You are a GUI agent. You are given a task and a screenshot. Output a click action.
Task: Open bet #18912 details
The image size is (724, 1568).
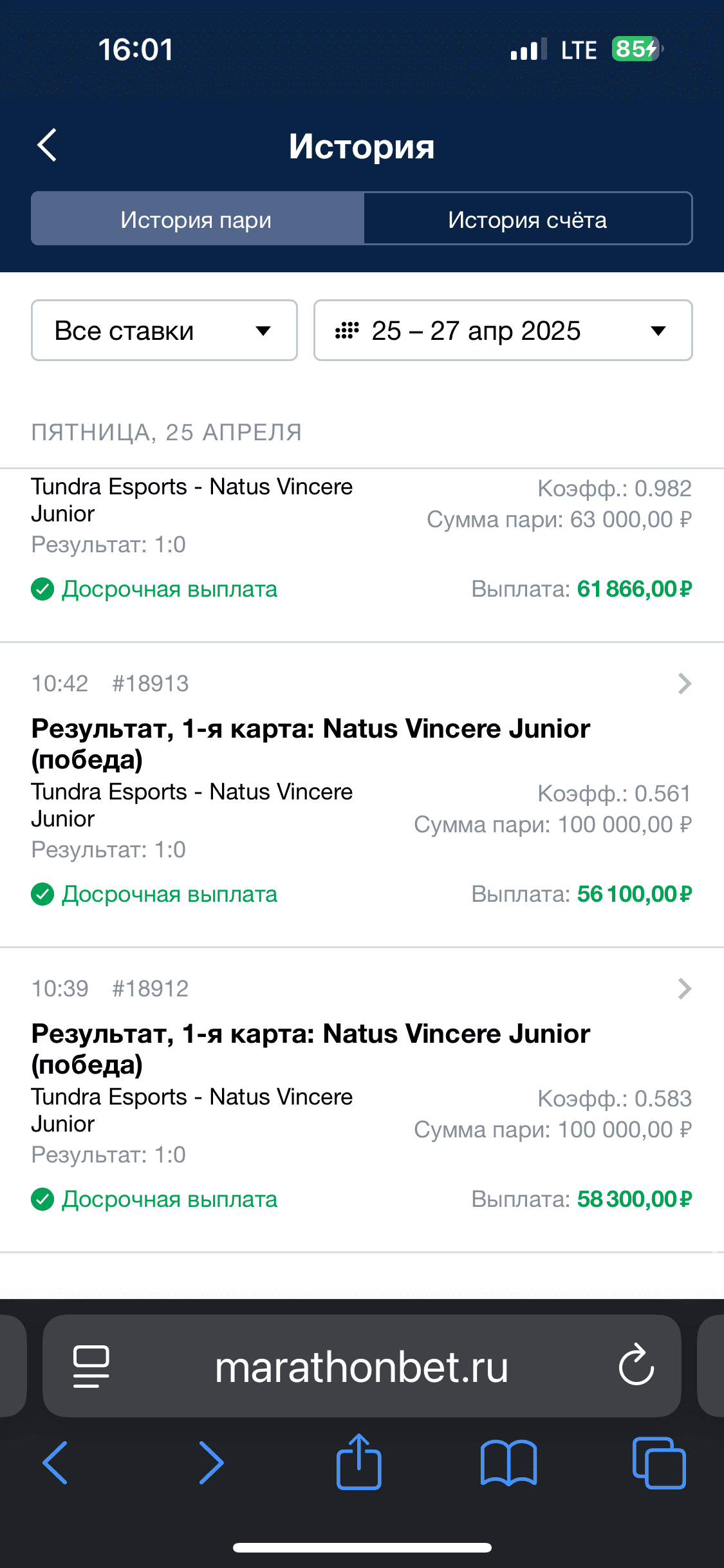click(x=362, y=1099)
